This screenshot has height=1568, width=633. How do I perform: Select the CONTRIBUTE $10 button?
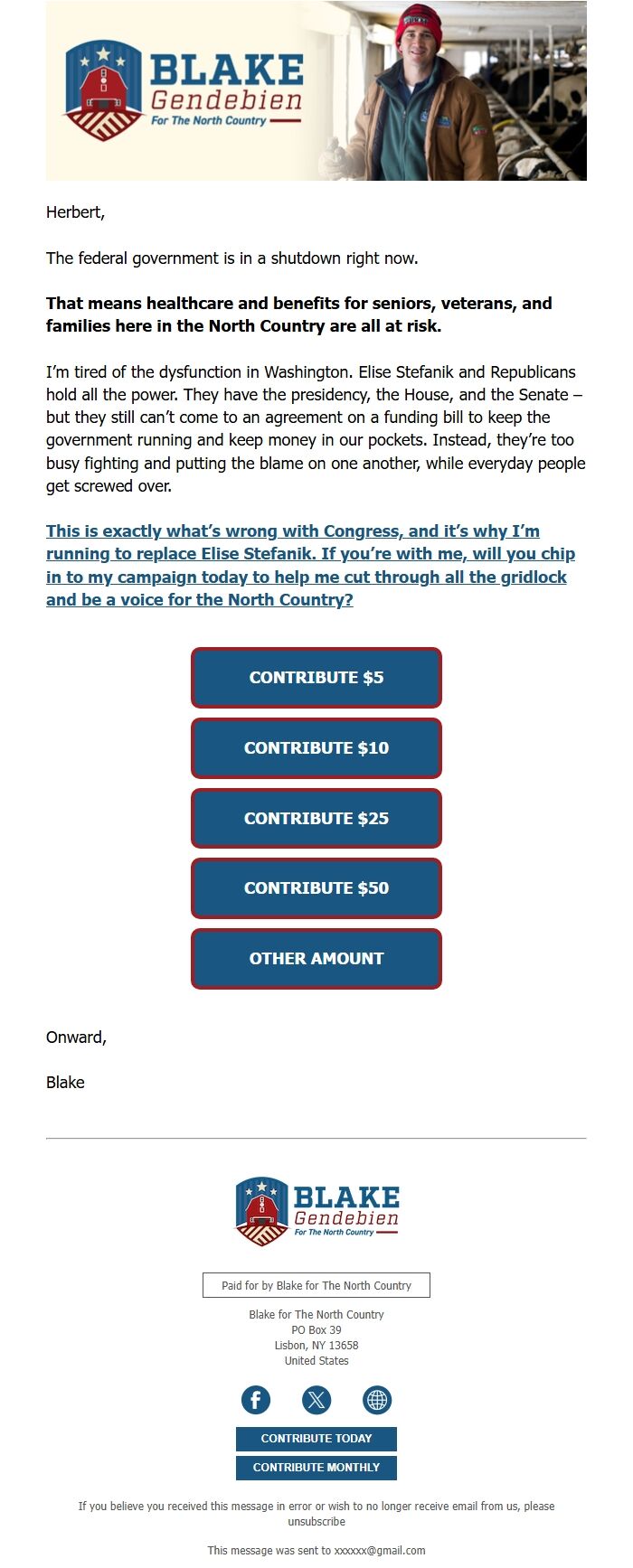[316, 748]
